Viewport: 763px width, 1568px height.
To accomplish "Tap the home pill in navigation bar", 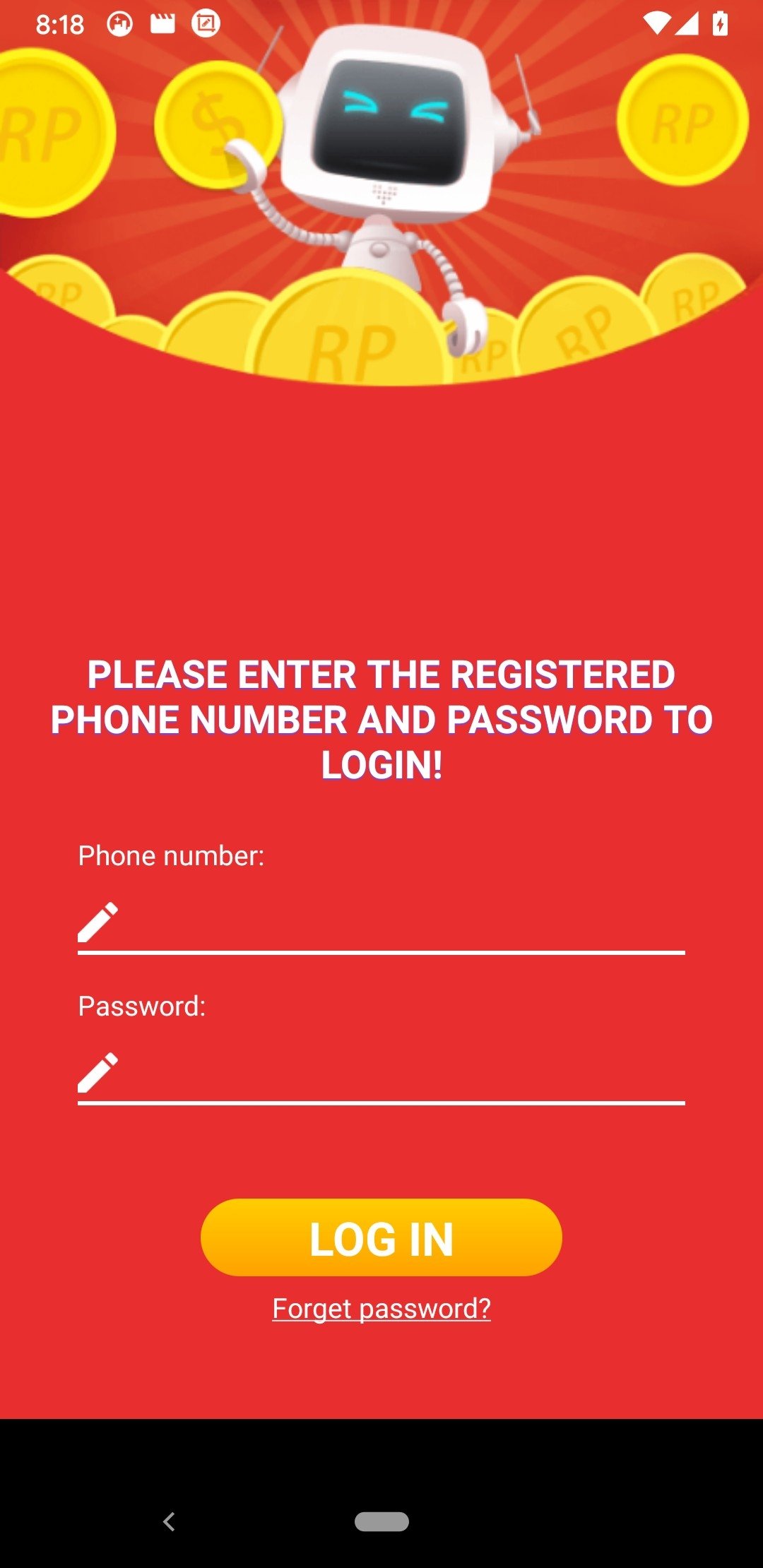I will point(381,1521).
